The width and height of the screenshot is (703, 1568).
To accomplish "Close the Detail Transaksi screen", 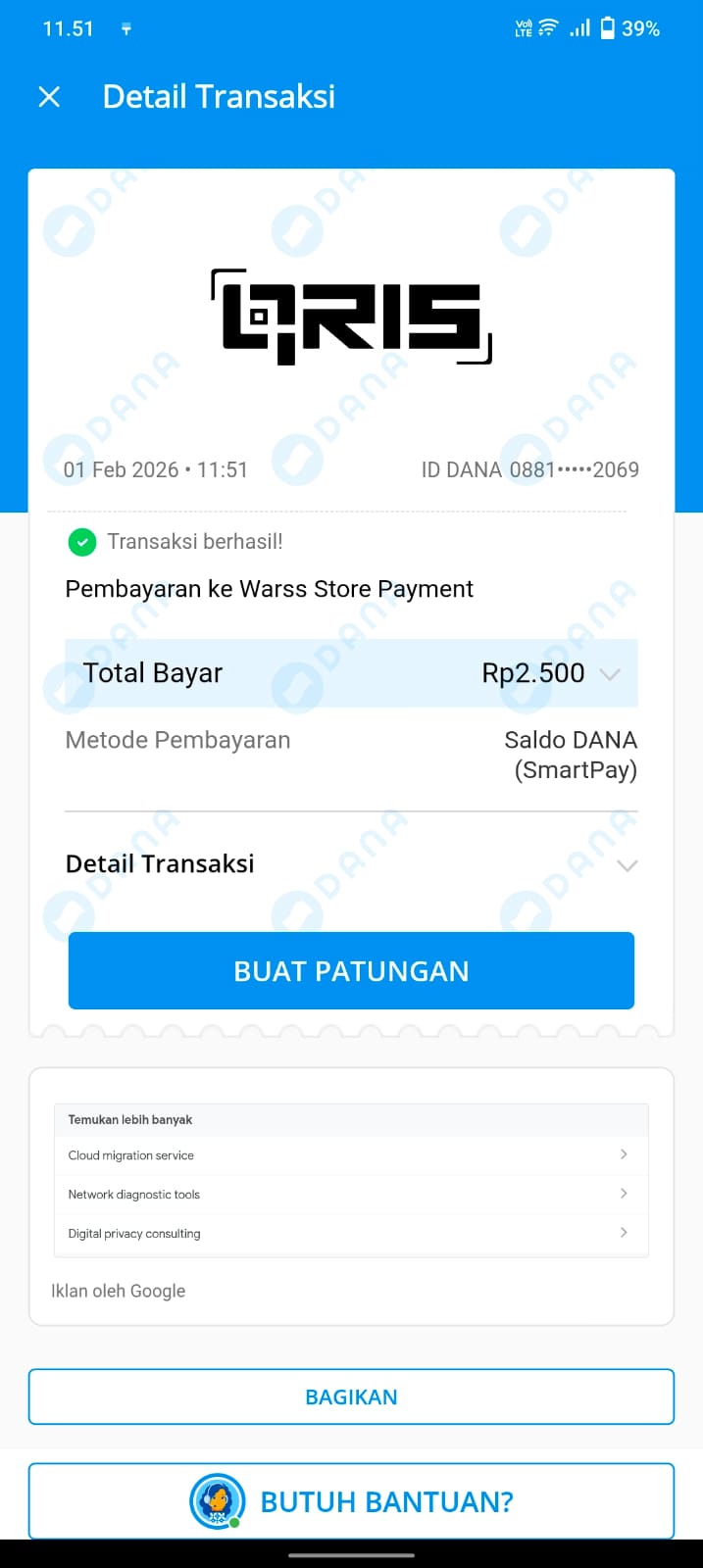I will pyautogui.click(x=49, y=97).
